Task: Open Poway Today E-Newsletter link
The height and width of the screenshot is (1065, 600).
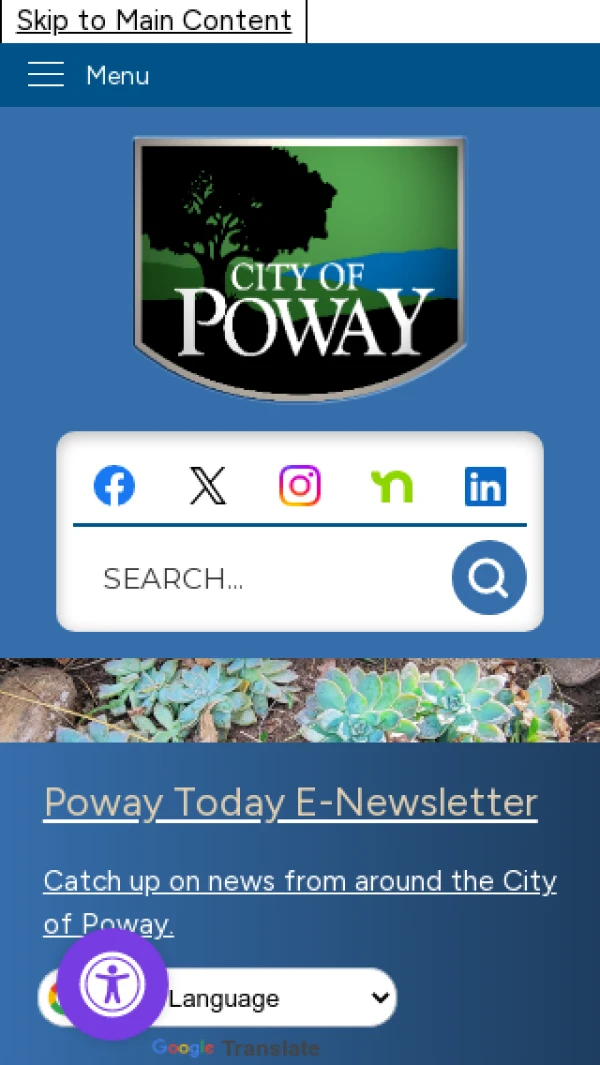Action: (290, 802)
